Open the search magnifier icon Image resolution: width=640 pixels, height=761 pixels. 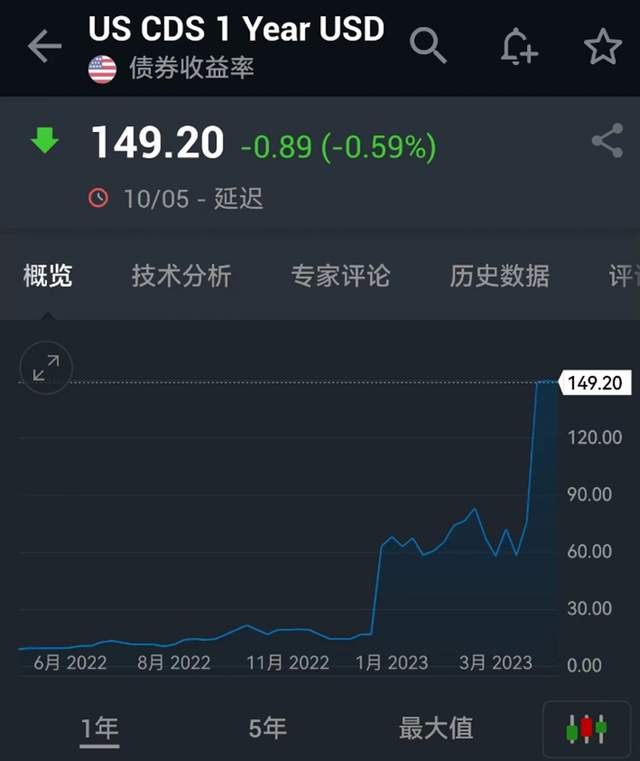coord(428,46)
